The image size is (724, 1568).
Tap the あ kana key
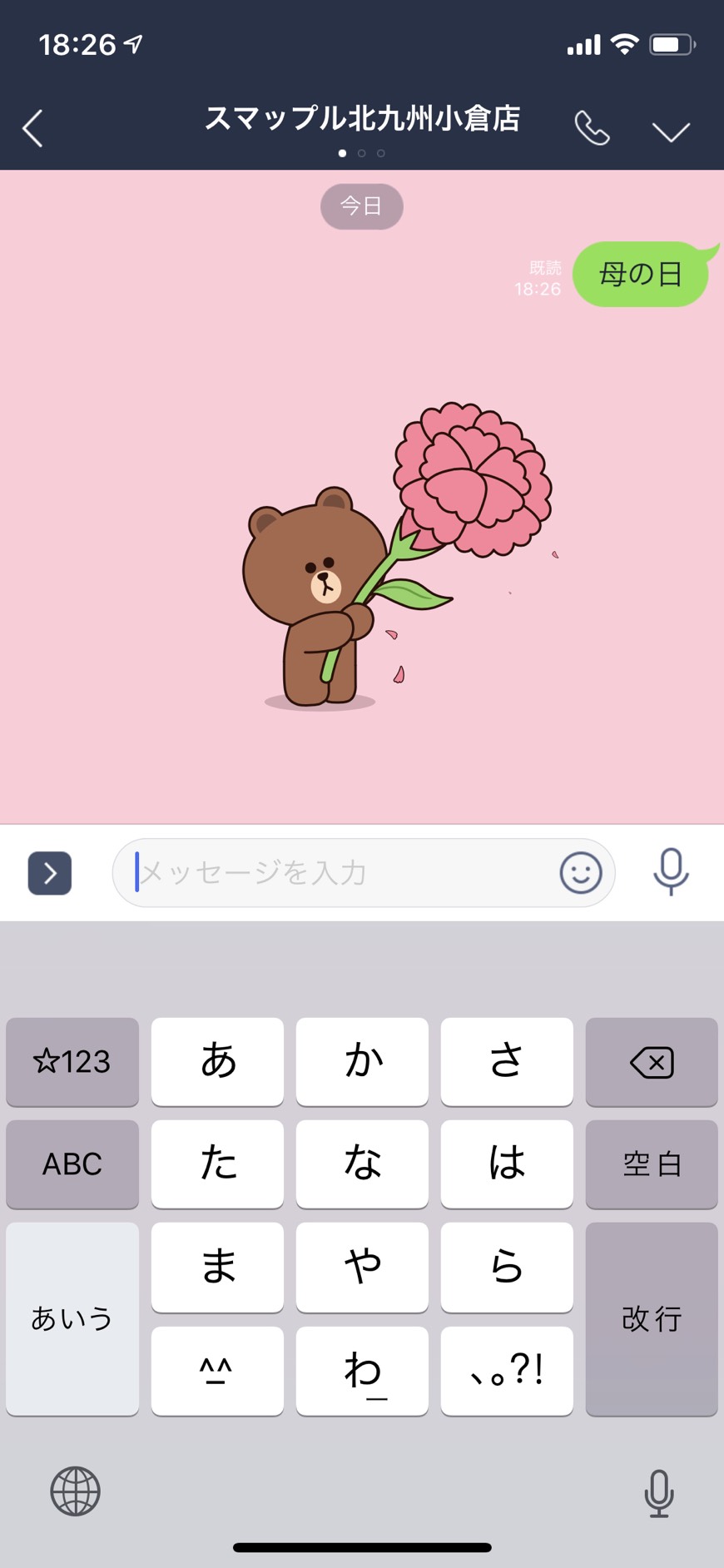(x=216, y=1062)
